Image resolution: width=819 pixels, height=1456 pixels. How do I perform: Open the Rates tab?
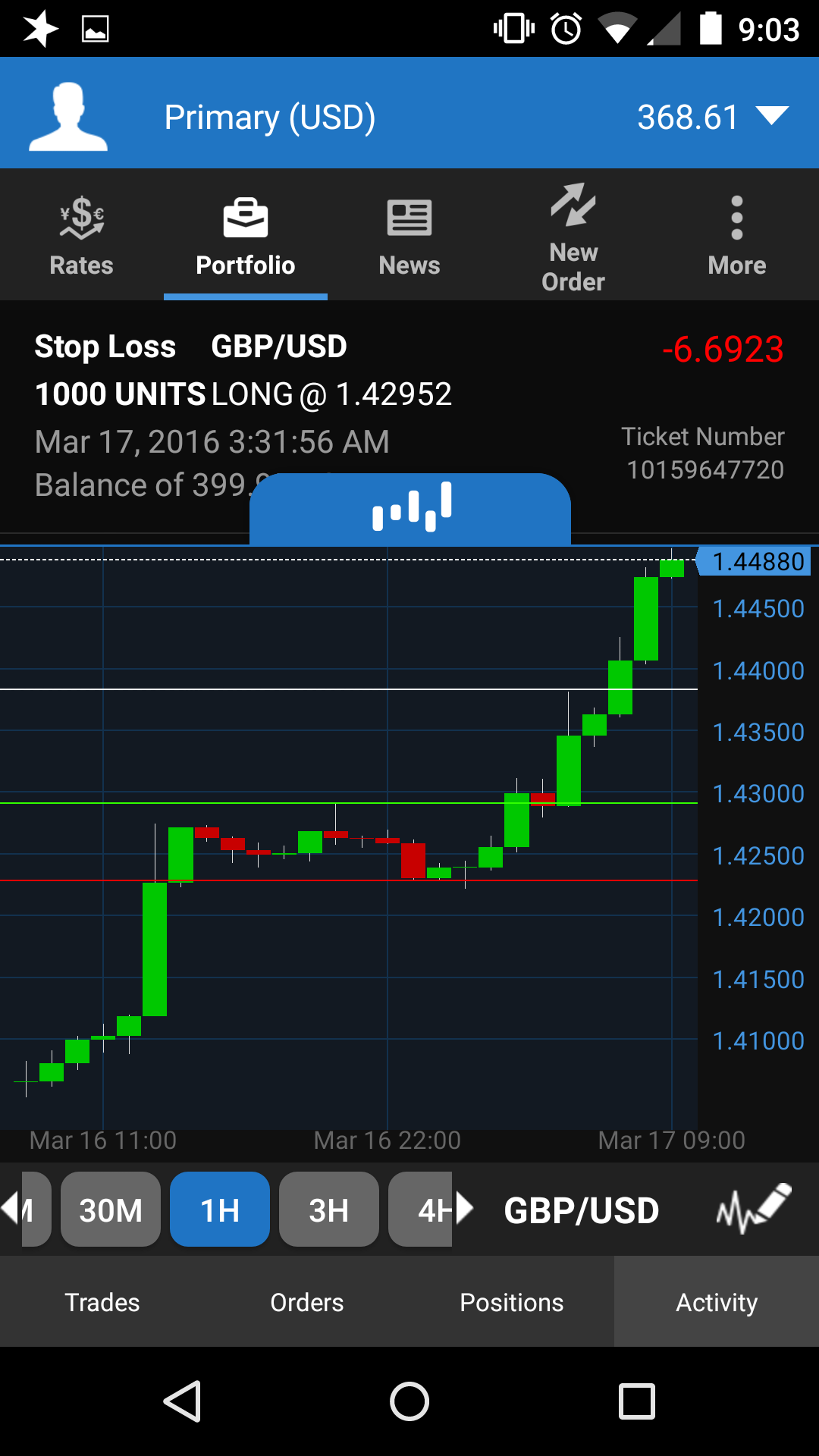click(x=81, y=237)
